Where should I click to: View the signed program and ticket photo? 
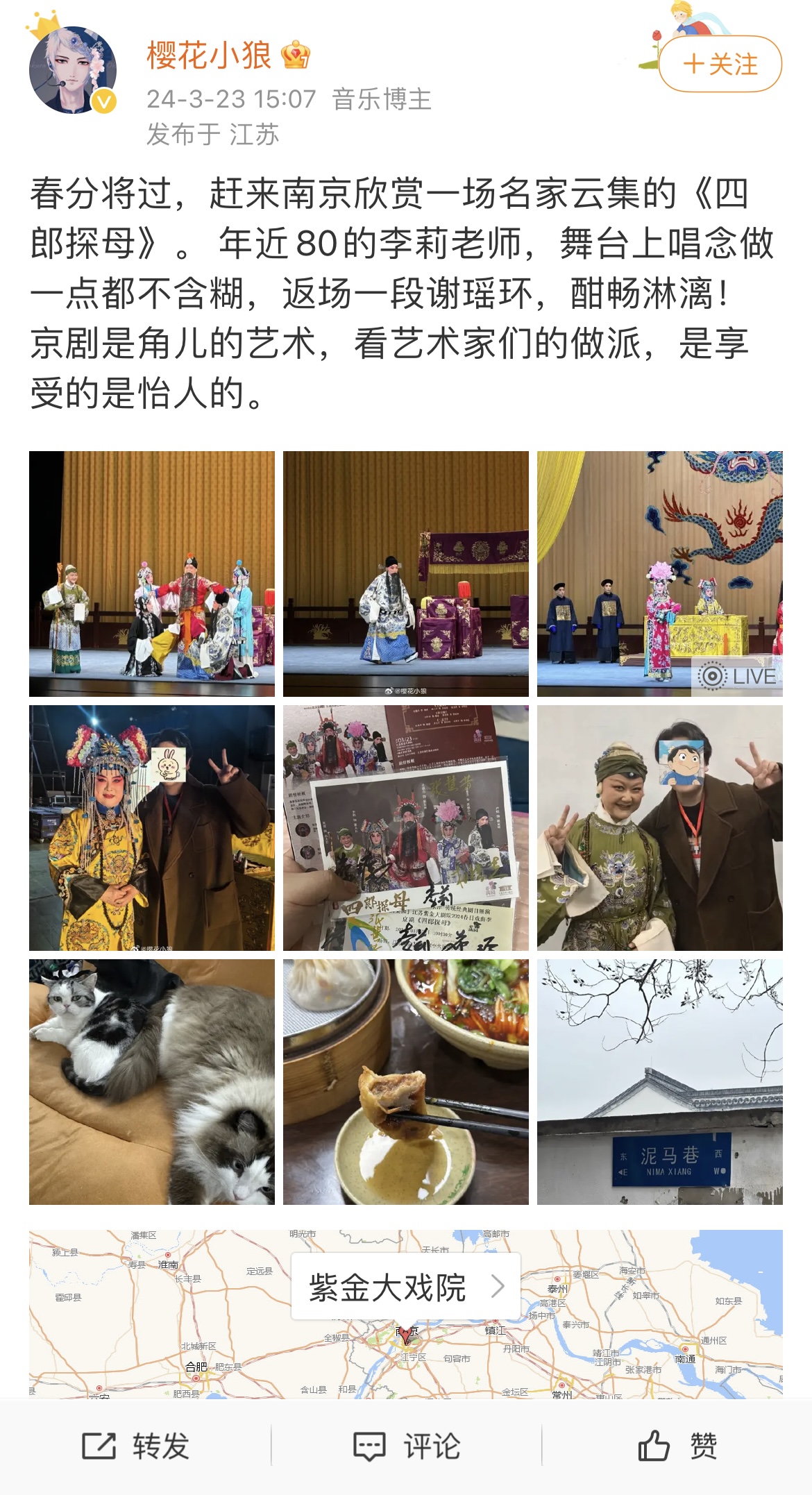pyautogui.click(x=405, y=827)
